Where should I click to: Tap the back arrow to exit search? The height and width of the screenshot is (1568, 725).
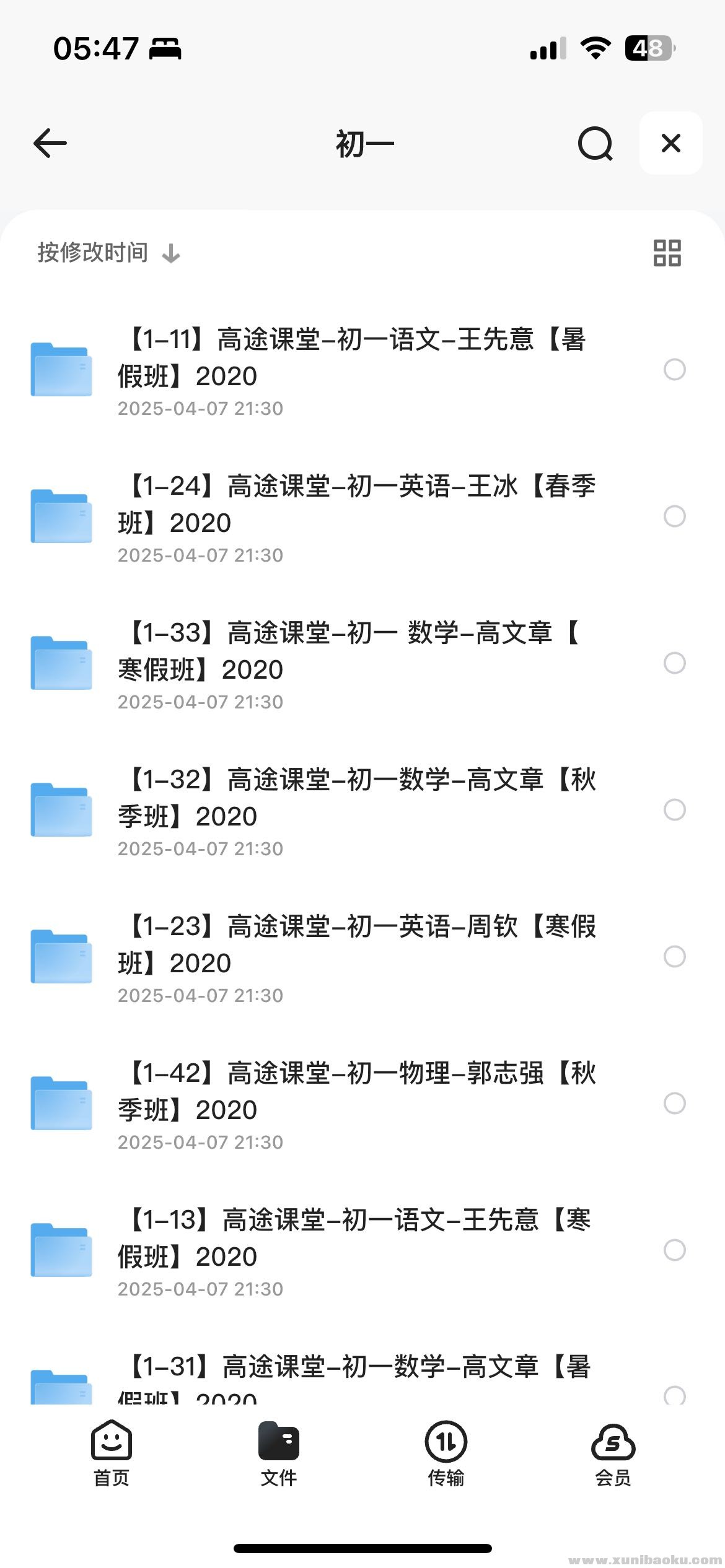[50, 142]
